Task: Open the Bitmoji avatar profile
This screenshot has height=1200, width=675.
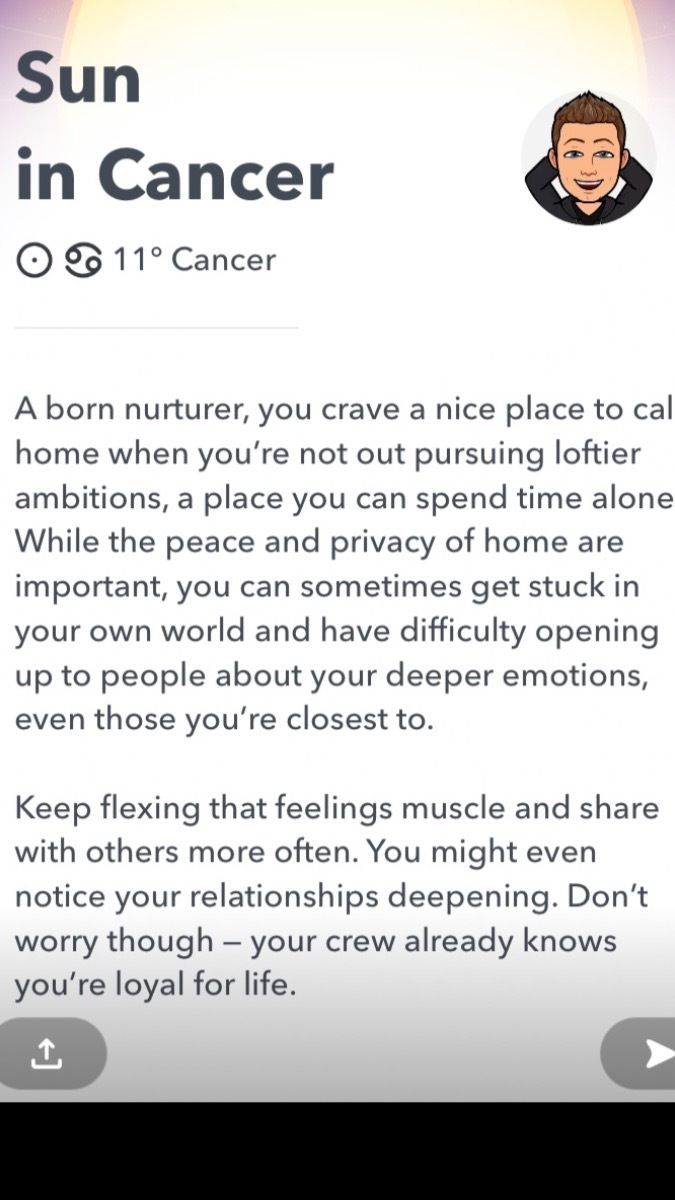Action: [589, 159]
